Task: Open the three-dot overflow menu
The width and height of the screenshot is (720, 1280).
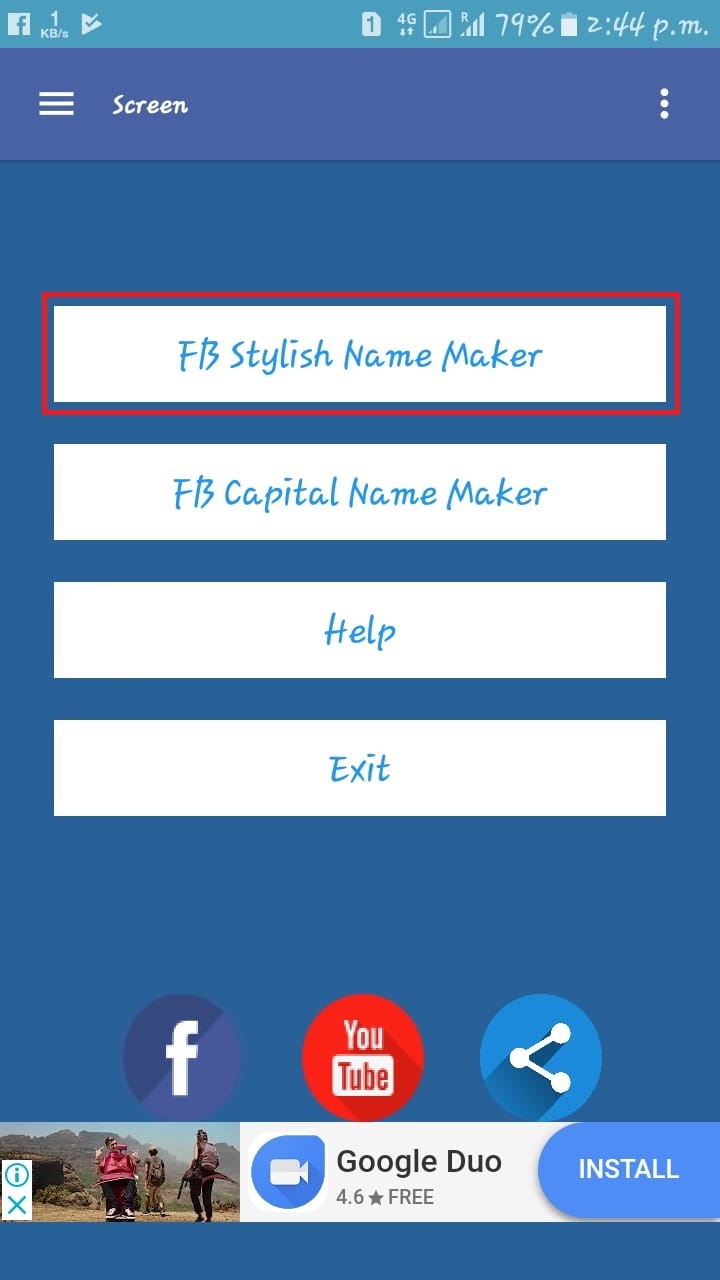Action: [663, 104]
